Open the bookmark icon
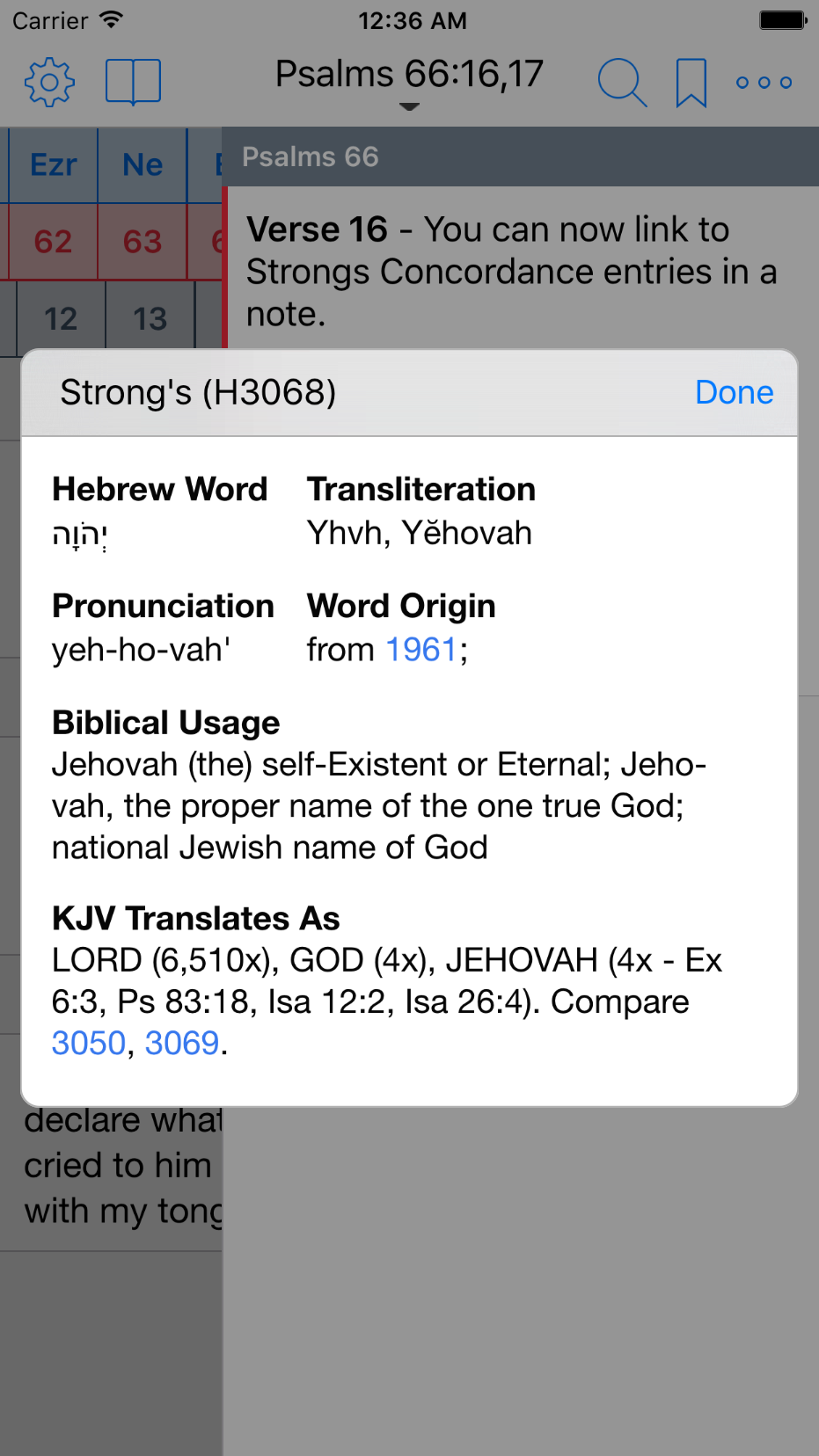The image size is (819, 1456). coord(691,83)
